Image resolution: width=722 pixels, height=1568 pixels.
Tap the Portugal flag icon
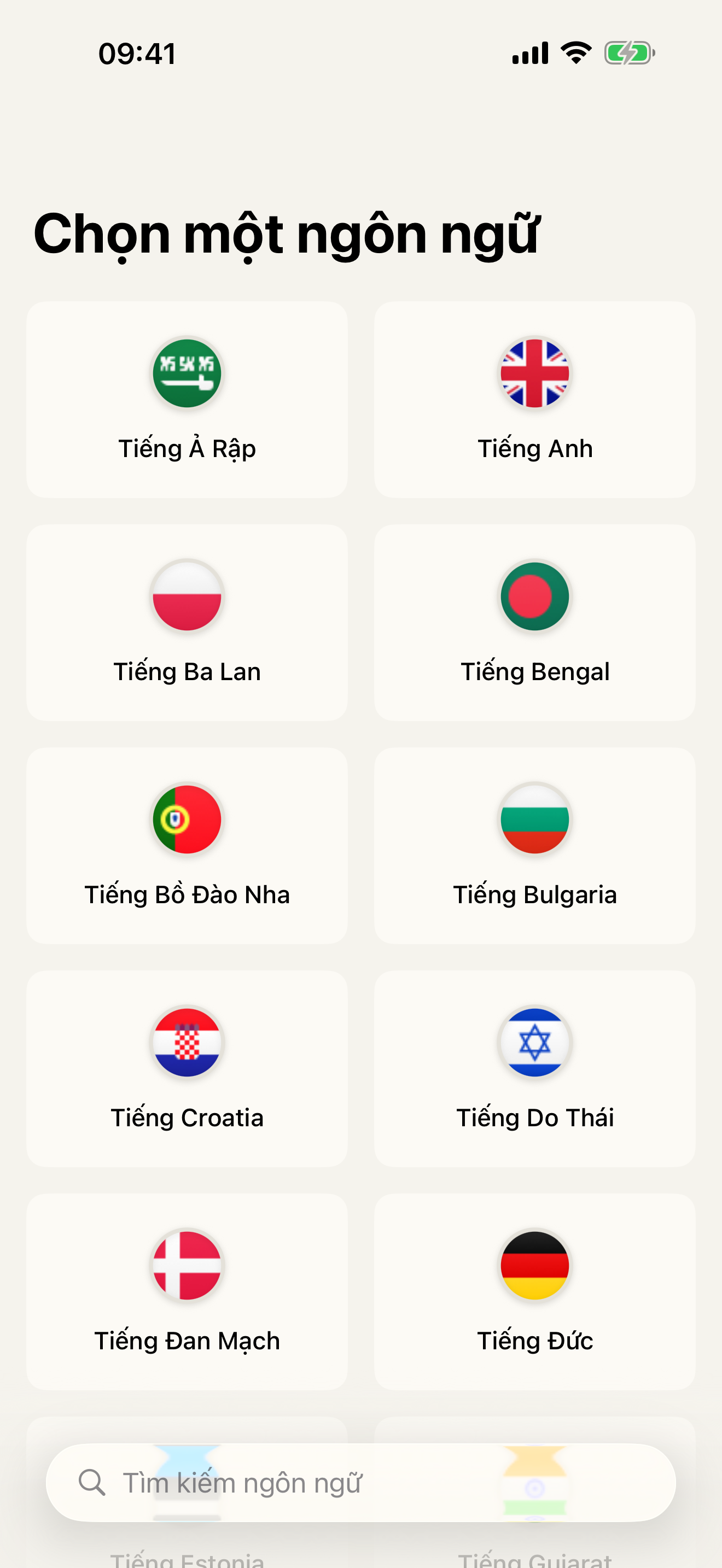pyautogui.click(x=188, y=820)
